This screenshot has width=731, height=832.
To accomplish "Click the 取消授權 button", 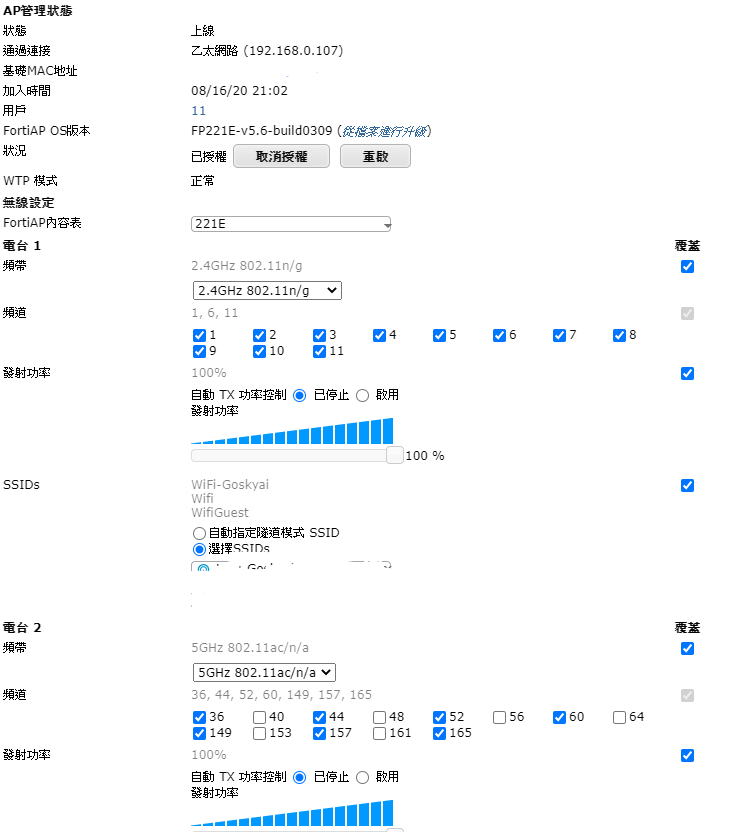I will click(282, 157).
